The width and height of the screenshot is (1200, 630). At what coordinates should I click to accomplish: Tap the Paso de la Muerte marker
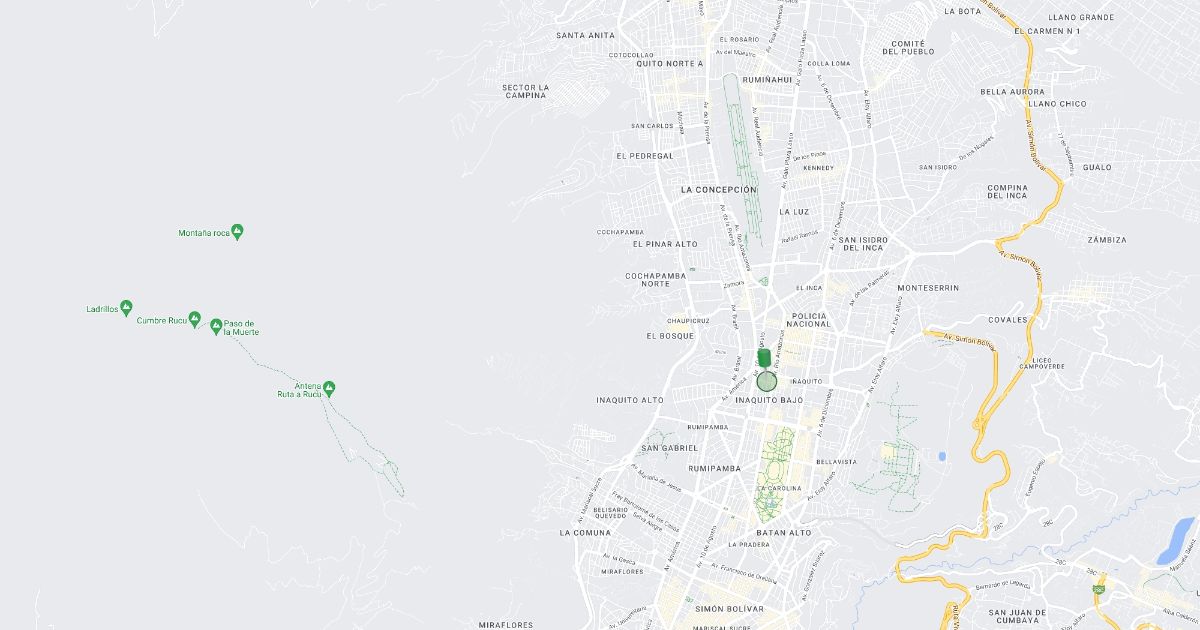216,326
